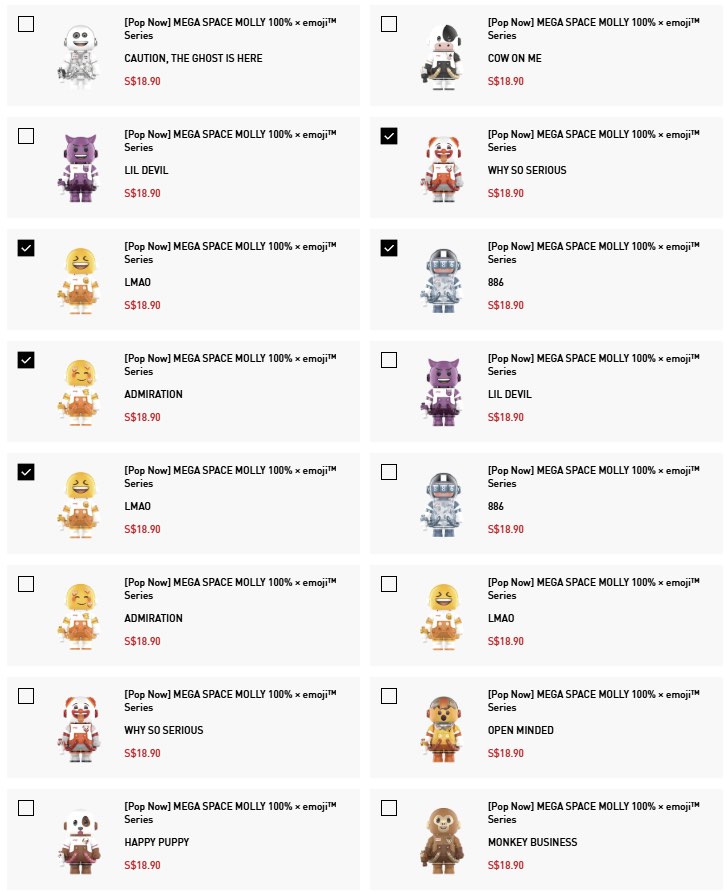Uncheck the first 886 item's checkbox
Viewport: 727px width, 894px height.
pos(390,247)
